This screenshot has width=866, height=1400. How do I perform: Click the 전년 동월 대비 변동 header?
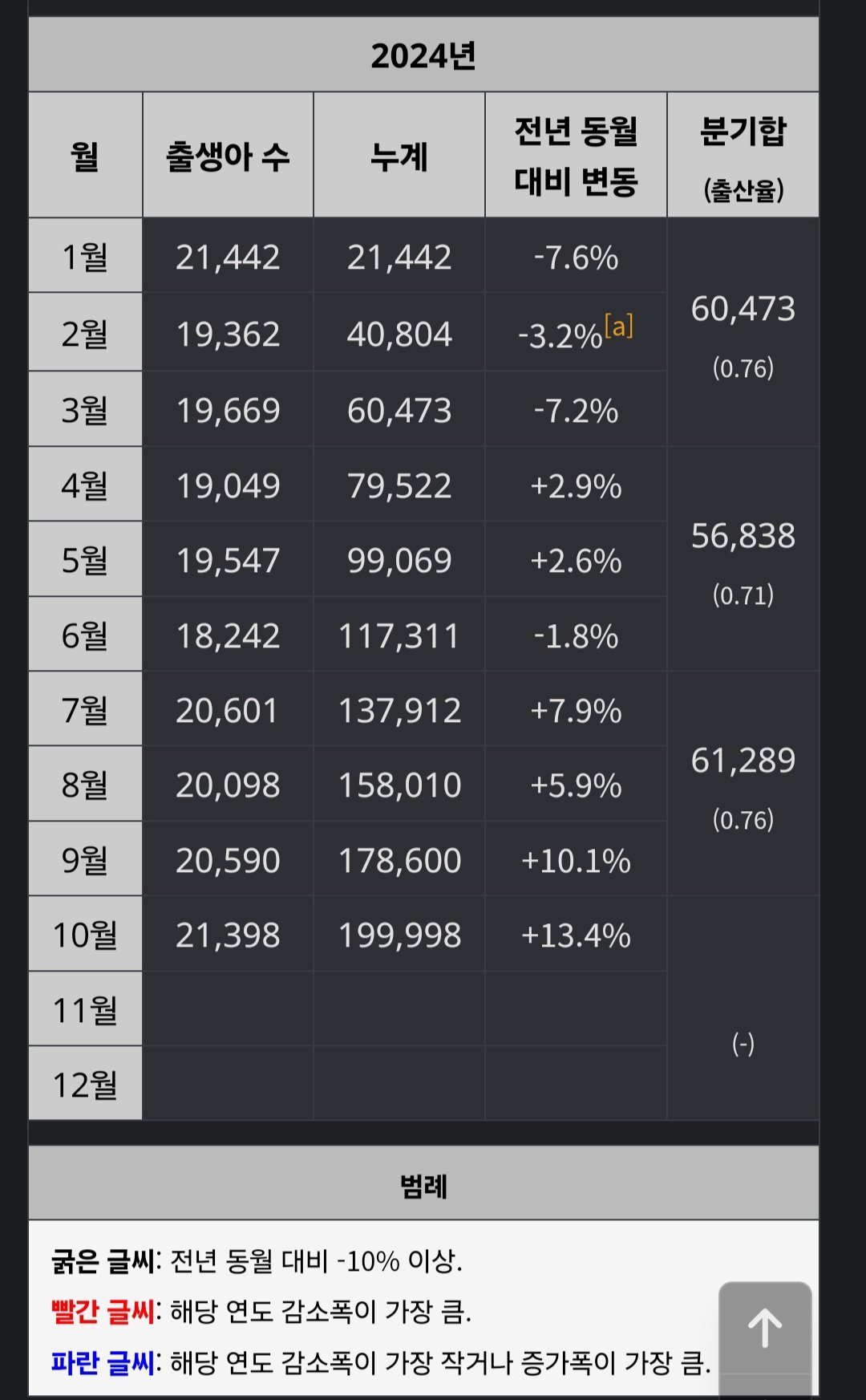click(575, 155)
